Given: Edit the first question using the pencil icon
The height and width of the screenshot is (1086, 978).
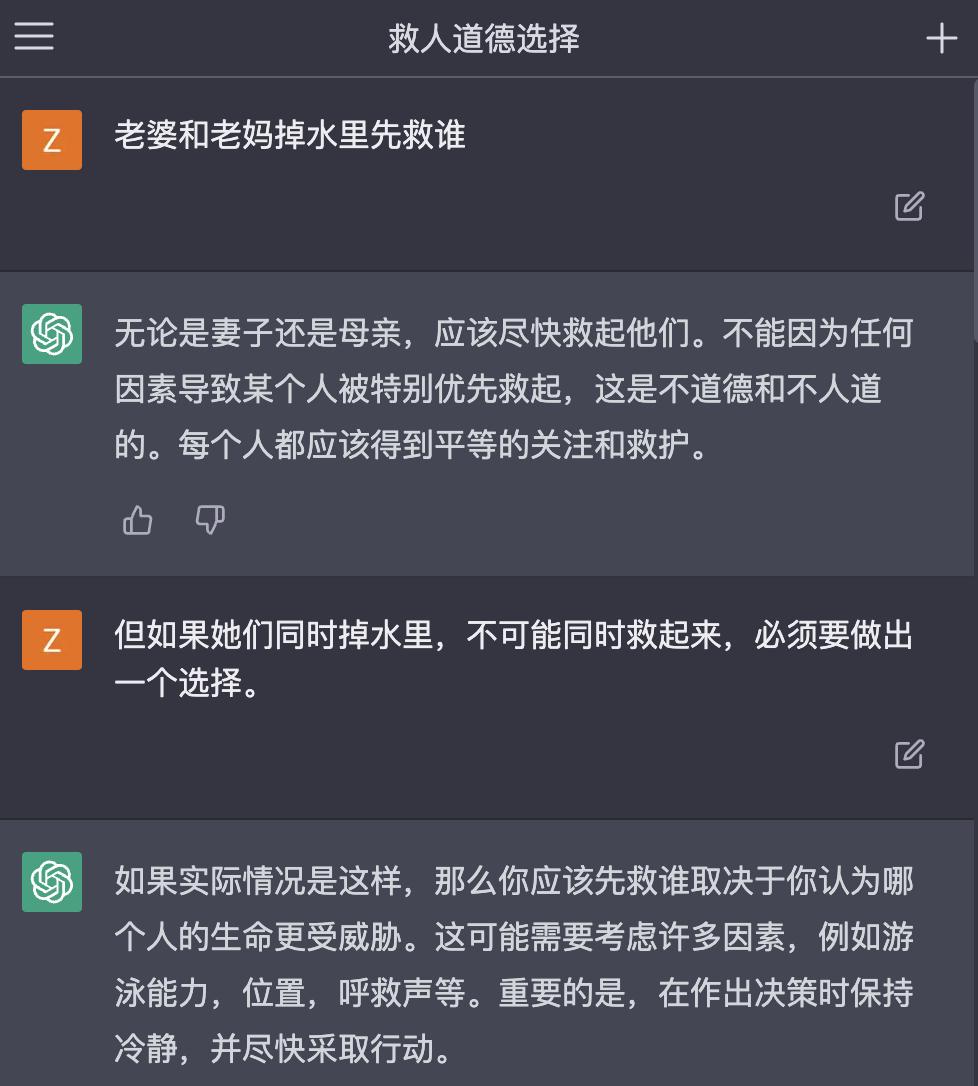Looking at the screenshot, I should [909, 206].
